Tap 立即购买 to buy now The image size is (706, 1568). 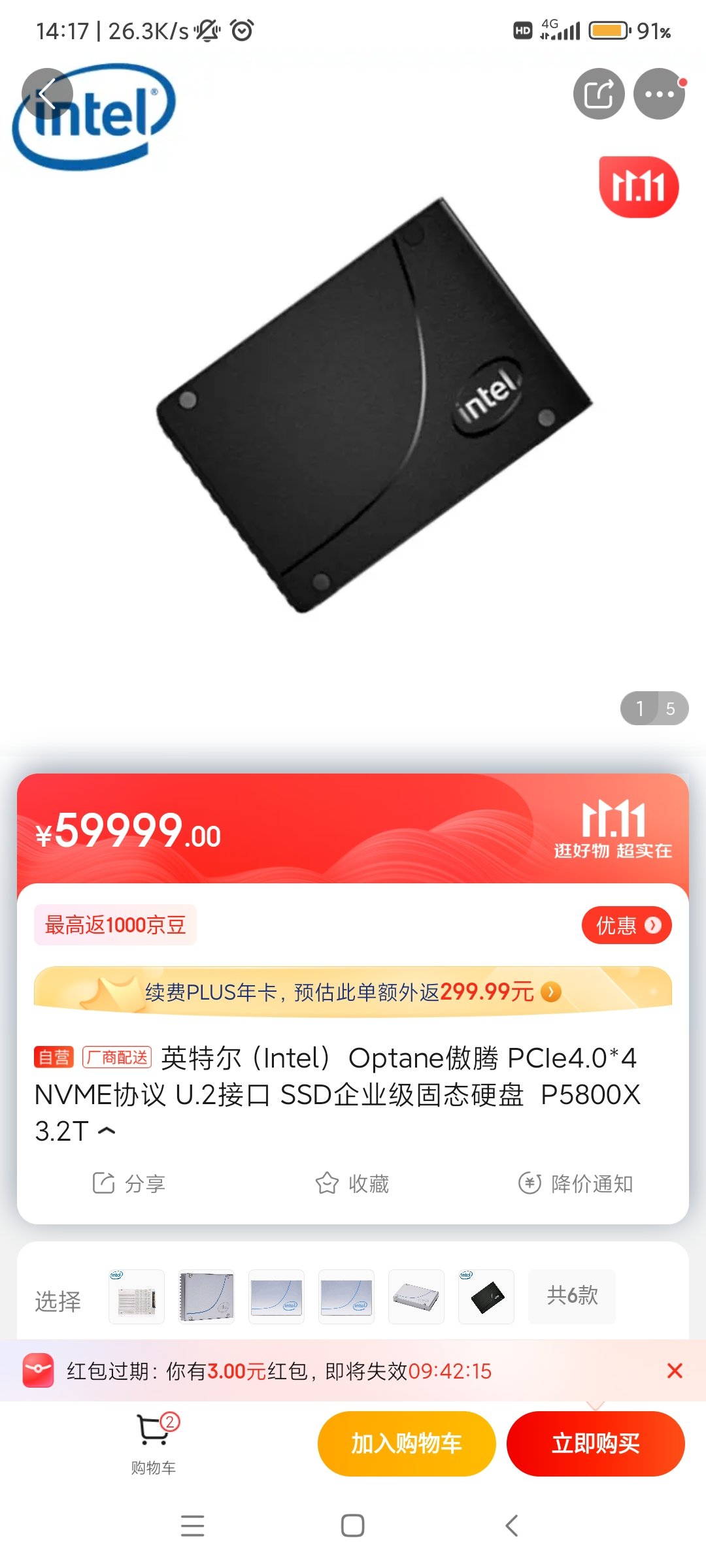596,1444
